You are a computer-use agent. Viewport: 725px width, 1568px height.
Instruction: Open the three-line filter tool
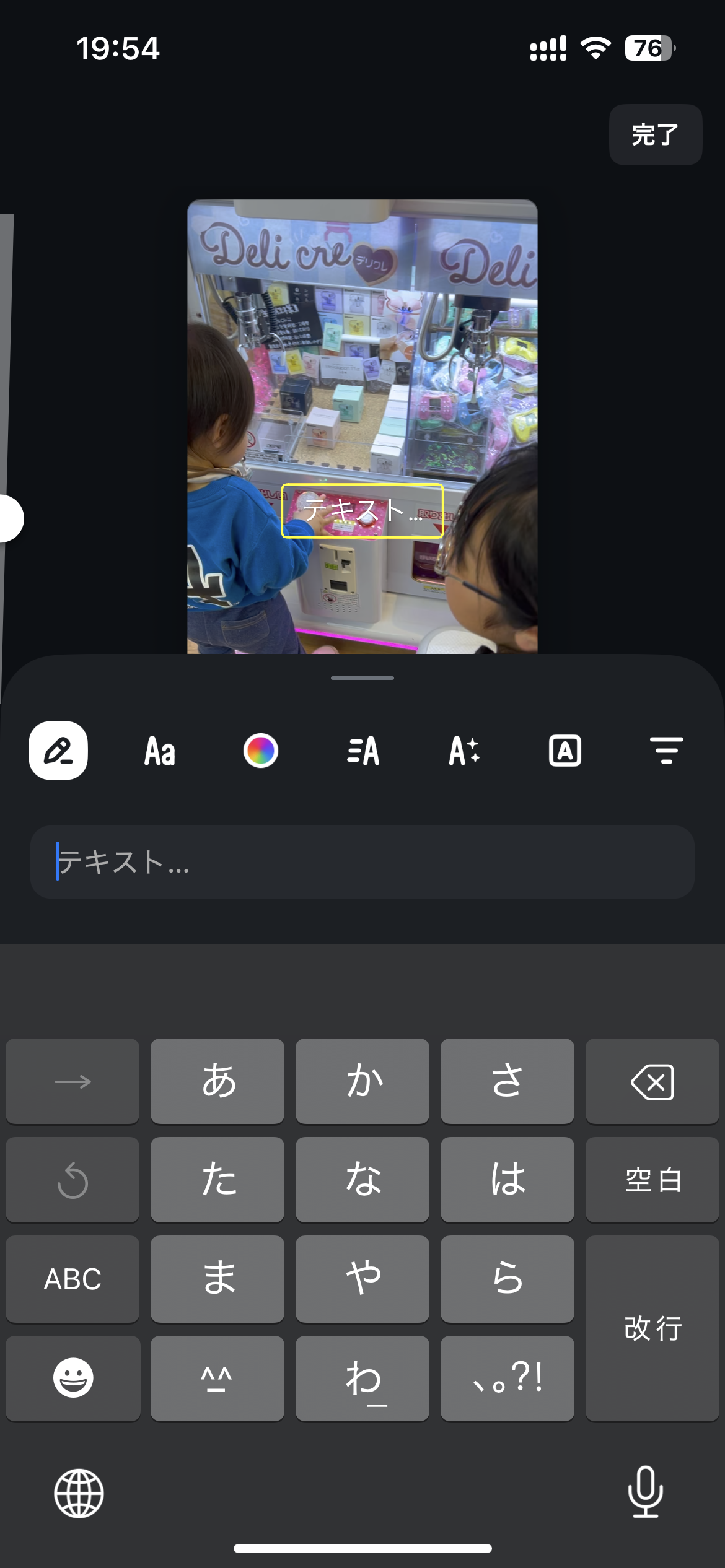tap(666, 751)
